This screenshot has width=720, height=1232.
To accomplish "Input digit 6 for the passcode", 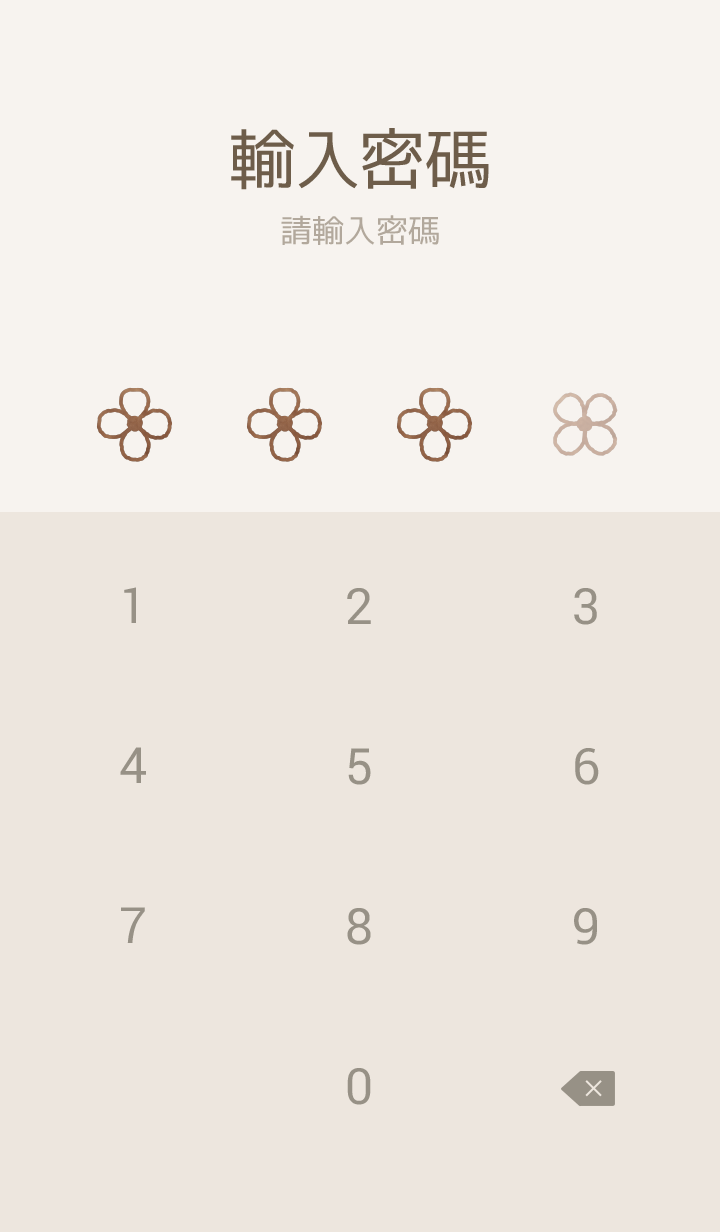I will (x=586, y=767).
